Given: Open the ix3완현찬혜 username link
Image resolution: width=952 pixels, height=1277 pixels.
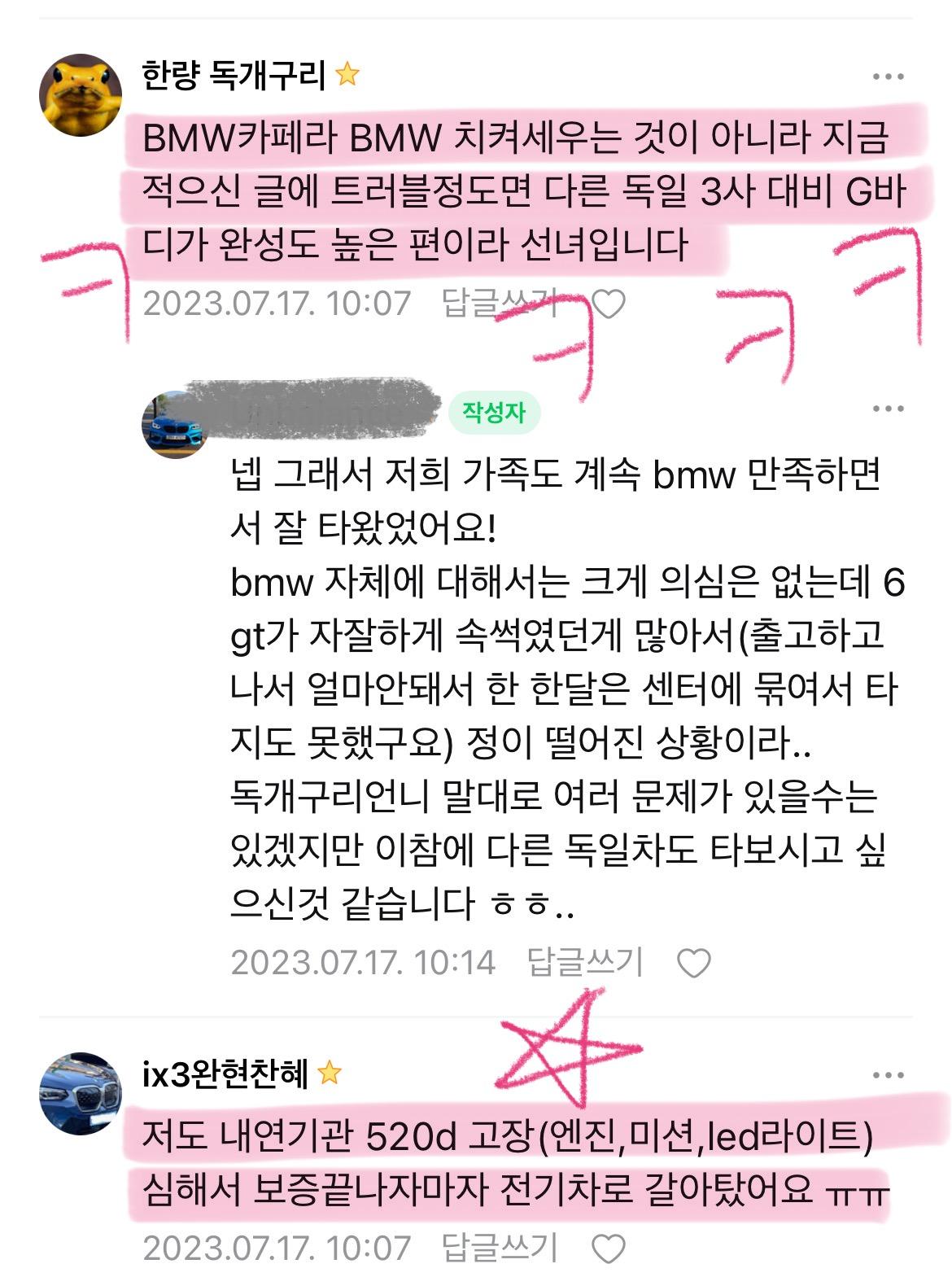Looking at the screenshot, I should 225,1074.
